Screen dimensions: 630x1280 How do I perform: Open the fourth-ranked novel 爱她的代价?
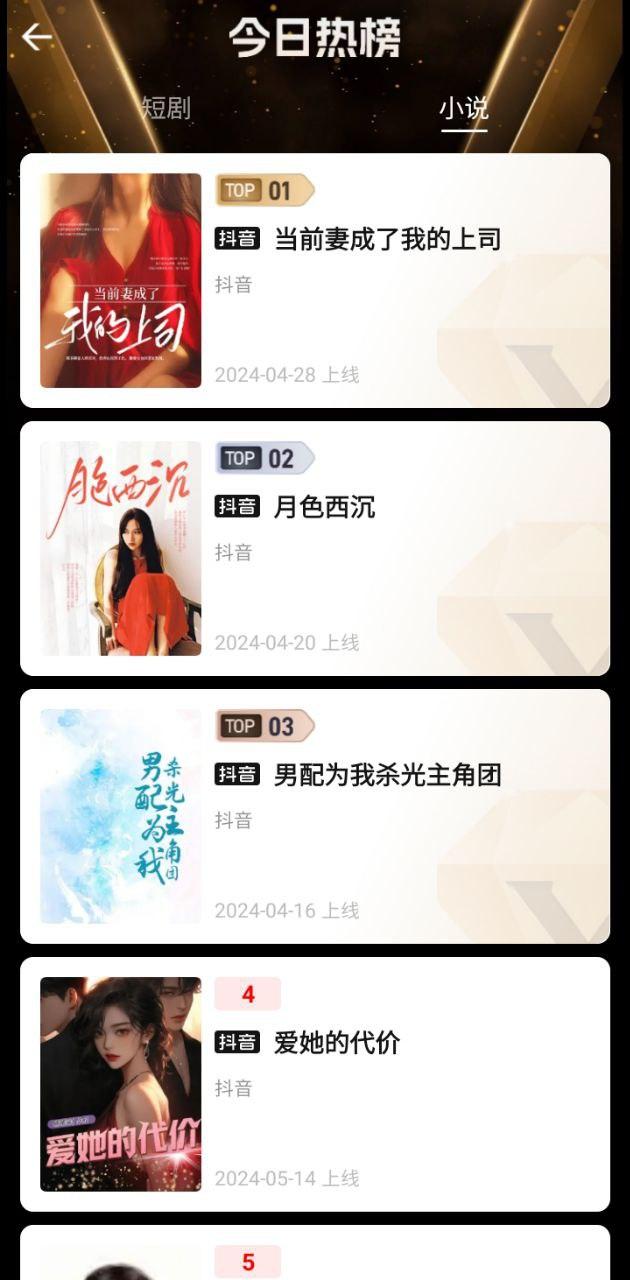tap(336, 1043)
